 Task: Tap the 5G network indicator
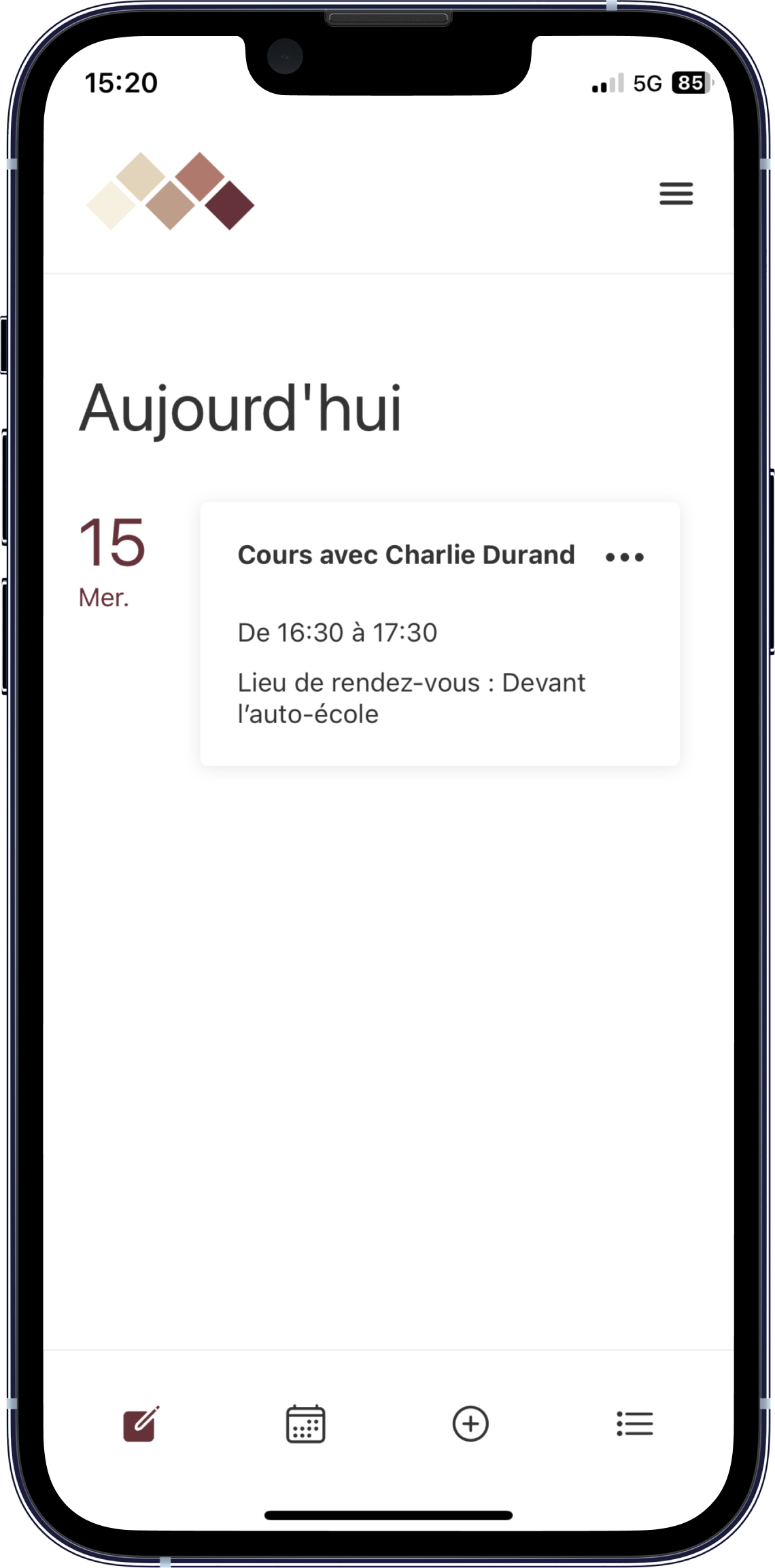pyautogui.click(x=647, y=82)
